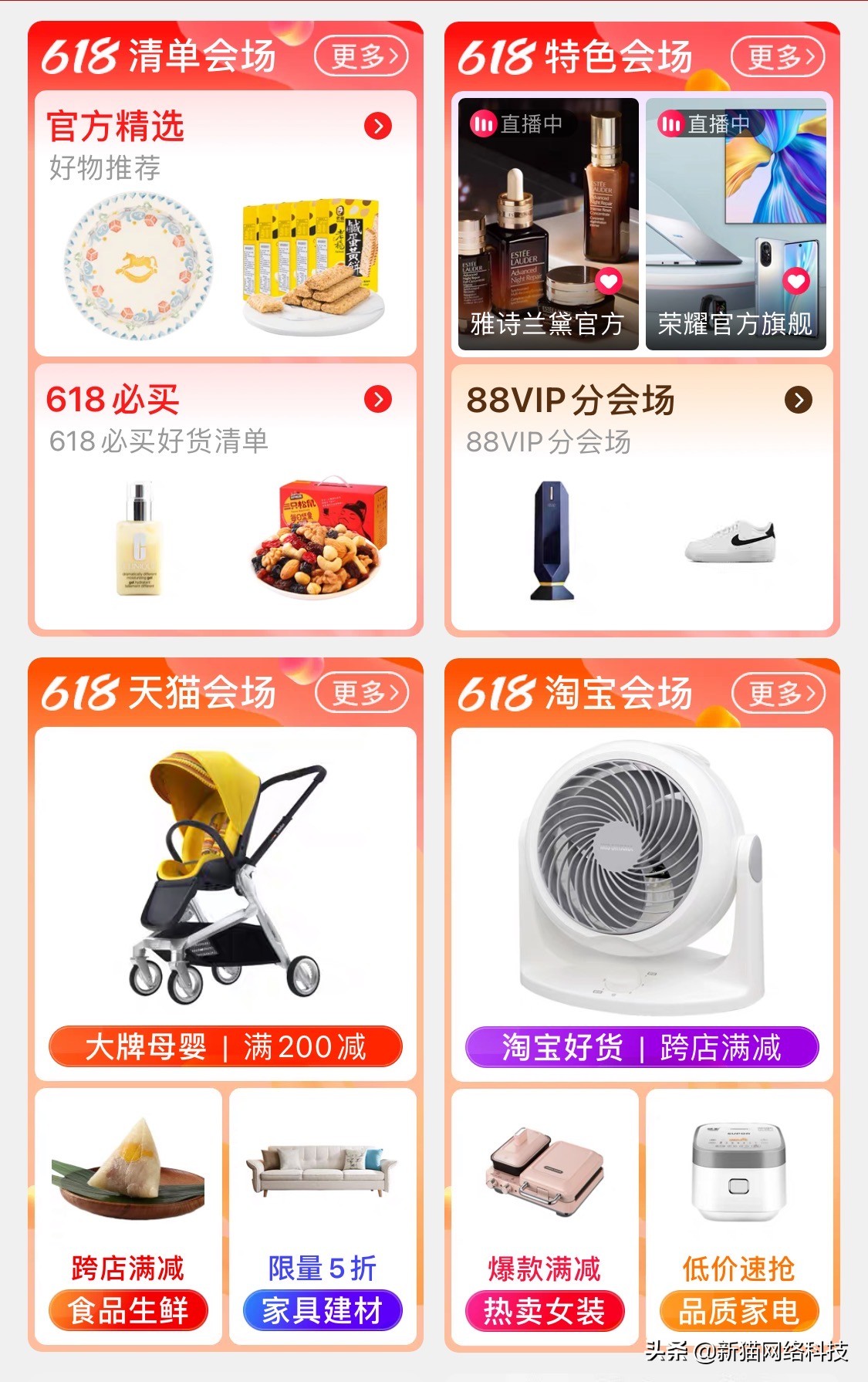The width and height of the screenshot is (868, 1382).
Task: Tap the heart icon on 荣耀官方旗舰 livestream
Action: click(795, 280)
